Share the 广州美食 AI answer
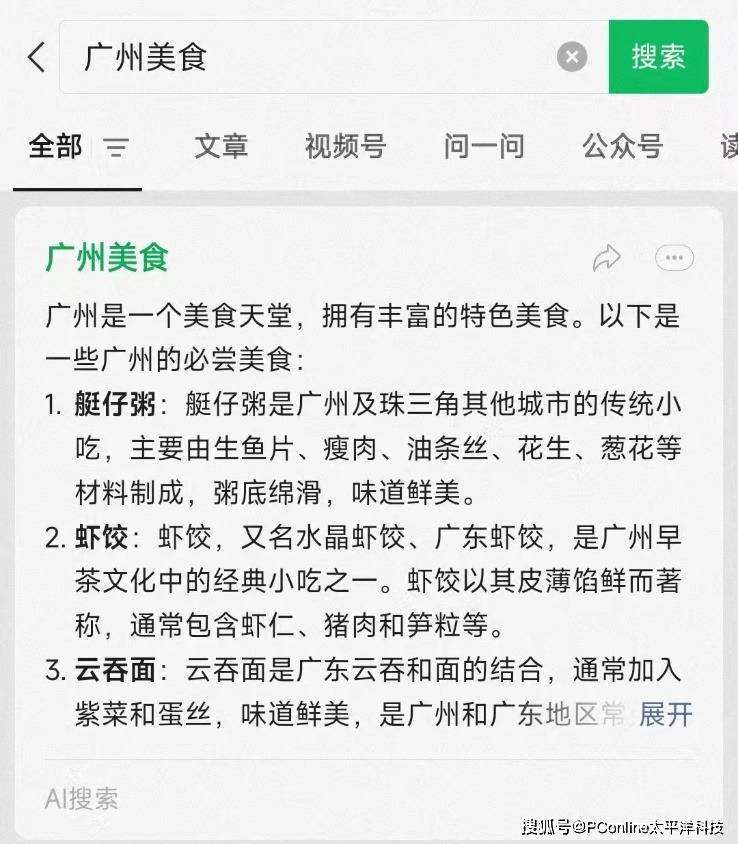Image resolution: width=738 pixels, height=844 pixels. pyautogui.click(x=606, y=259)
